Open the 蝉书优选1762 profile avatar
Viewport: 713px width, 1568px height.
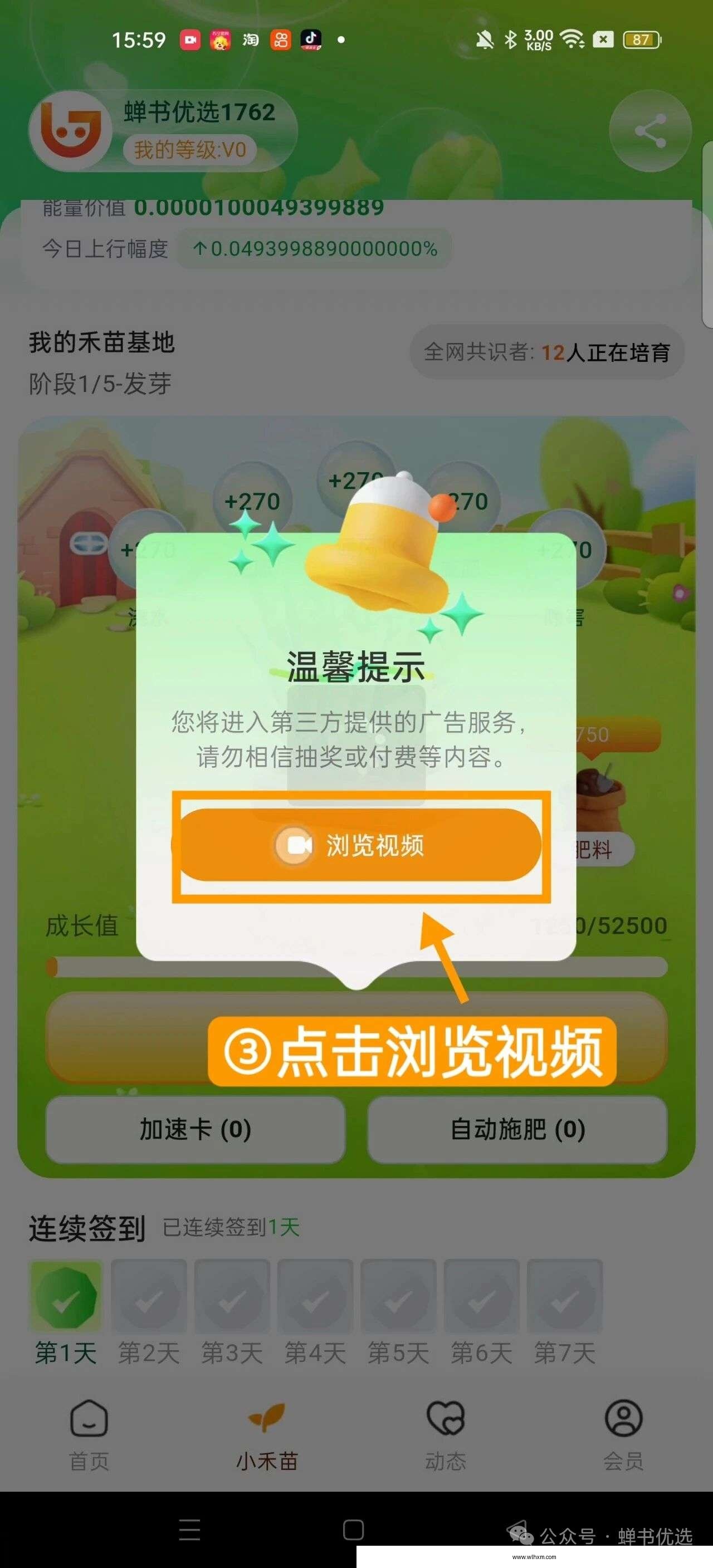70,130
